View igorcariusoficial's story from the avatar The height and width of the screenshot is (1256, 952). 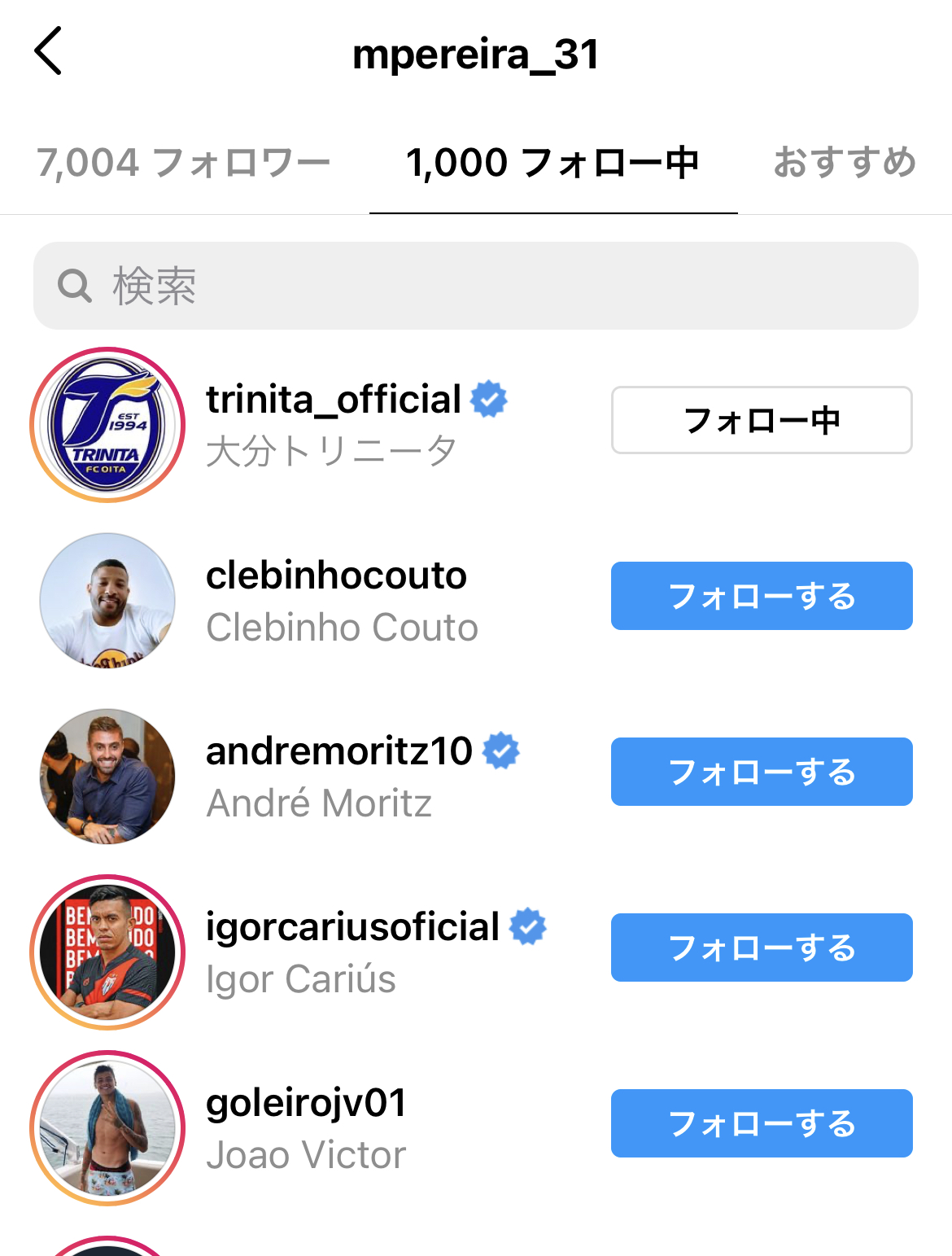coord(107,952)
